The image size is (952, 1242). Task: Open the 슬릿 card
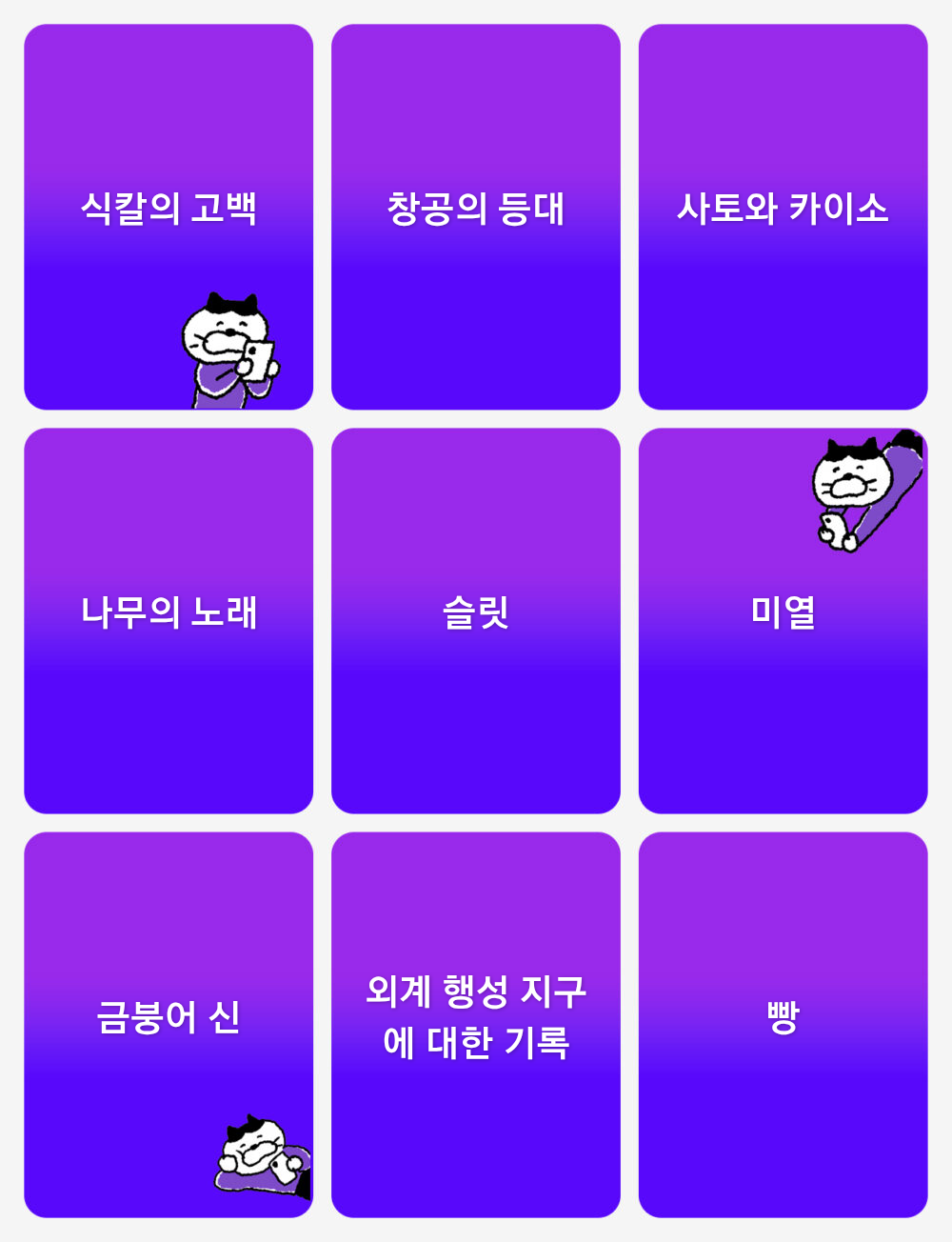476,620
